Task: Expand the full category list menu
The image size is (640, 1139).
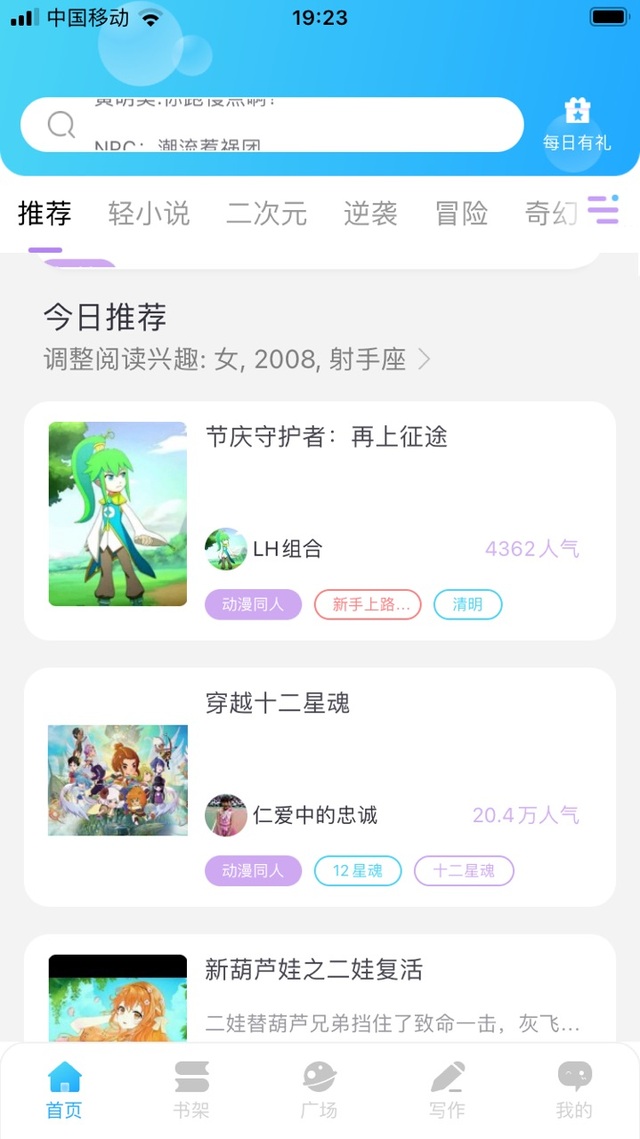Action: click(603, 210)
